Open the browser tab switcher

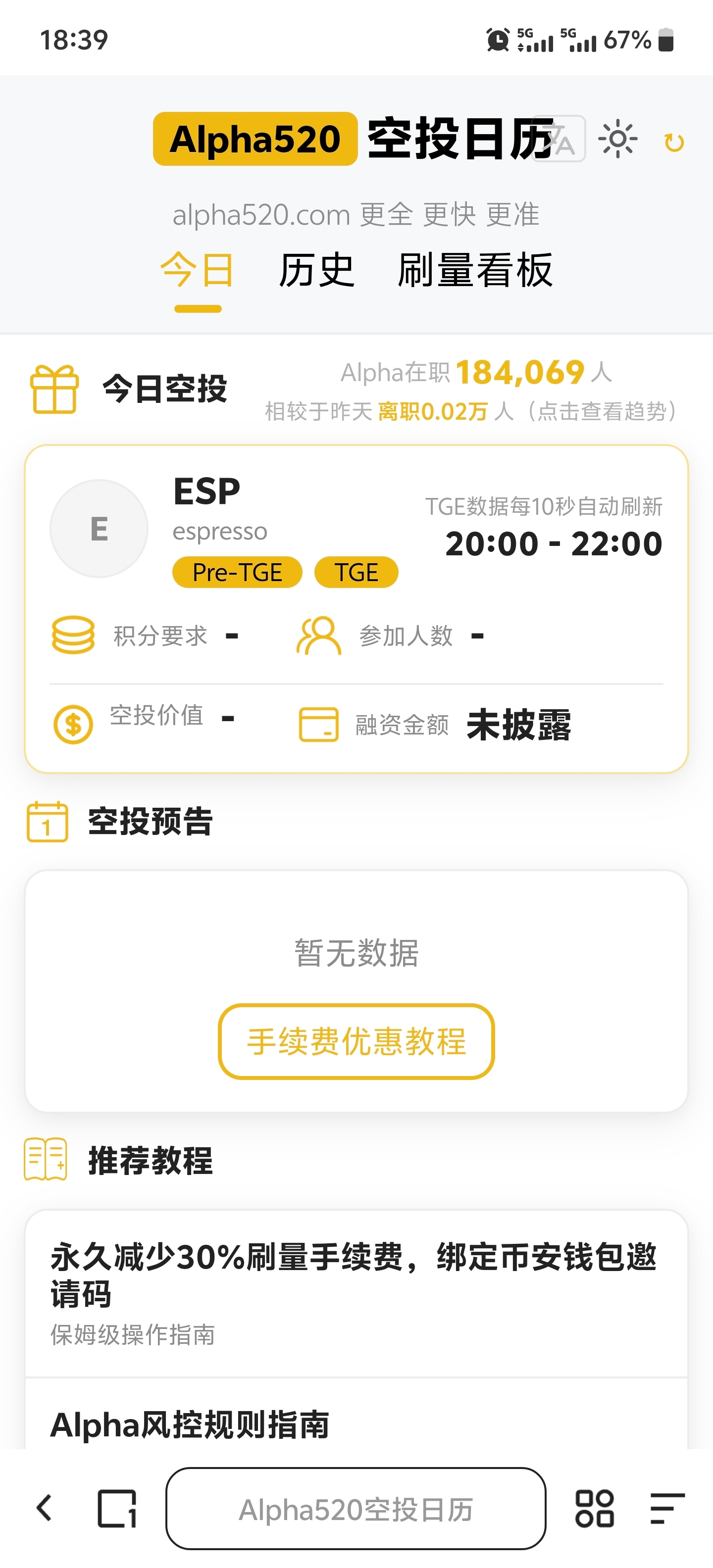(117, 1508)
